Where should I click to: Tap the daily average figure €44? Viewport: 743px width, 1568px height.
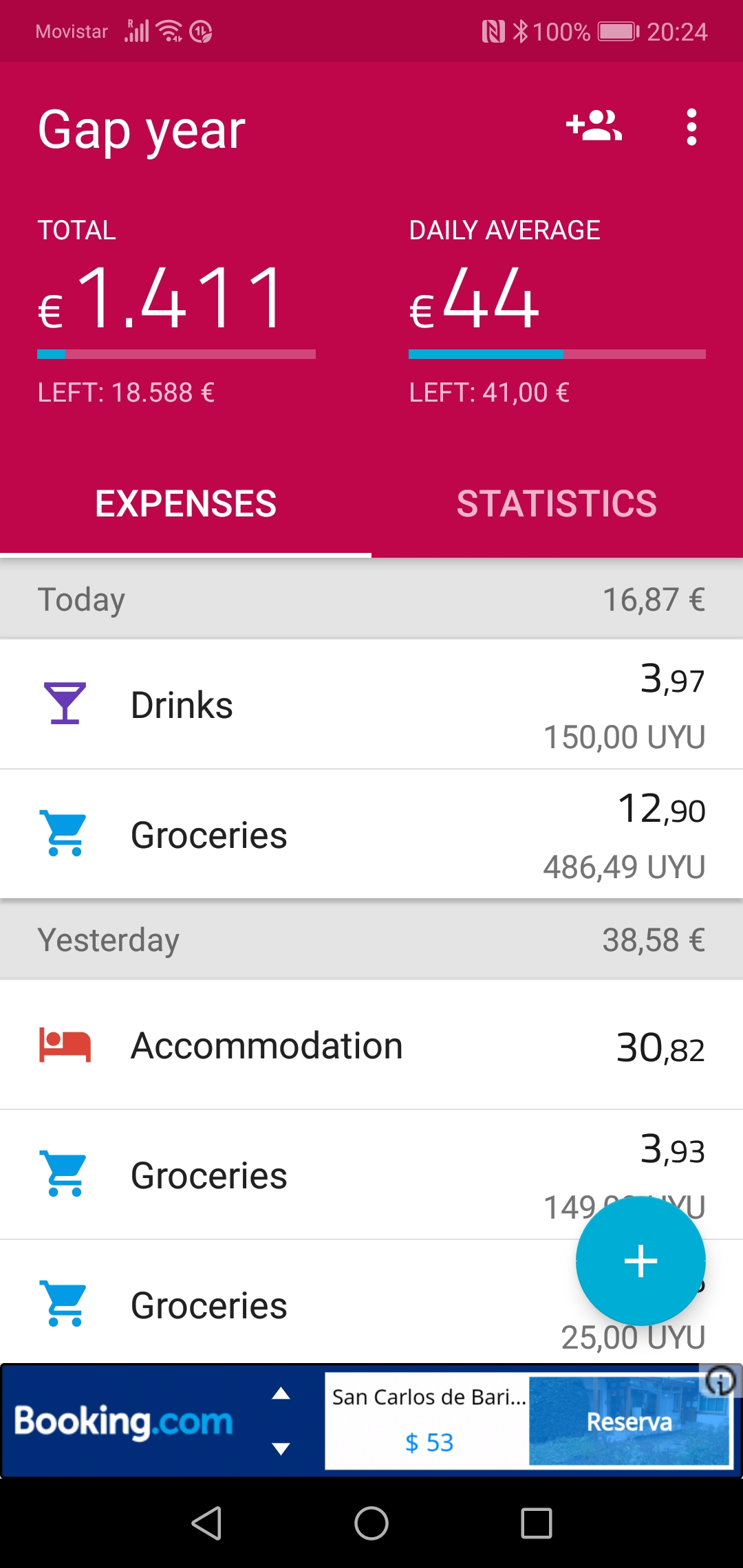click(x=475, y=299)
